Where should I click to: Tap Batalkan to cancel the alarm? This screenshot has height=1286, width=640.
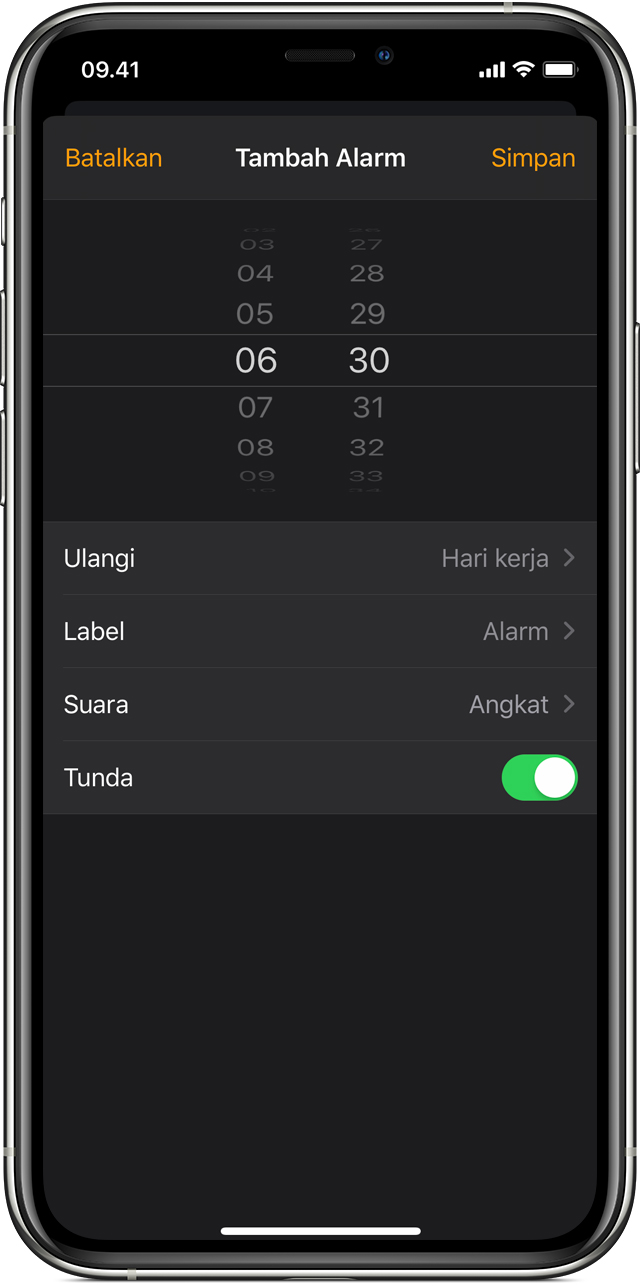click(113, 158)
